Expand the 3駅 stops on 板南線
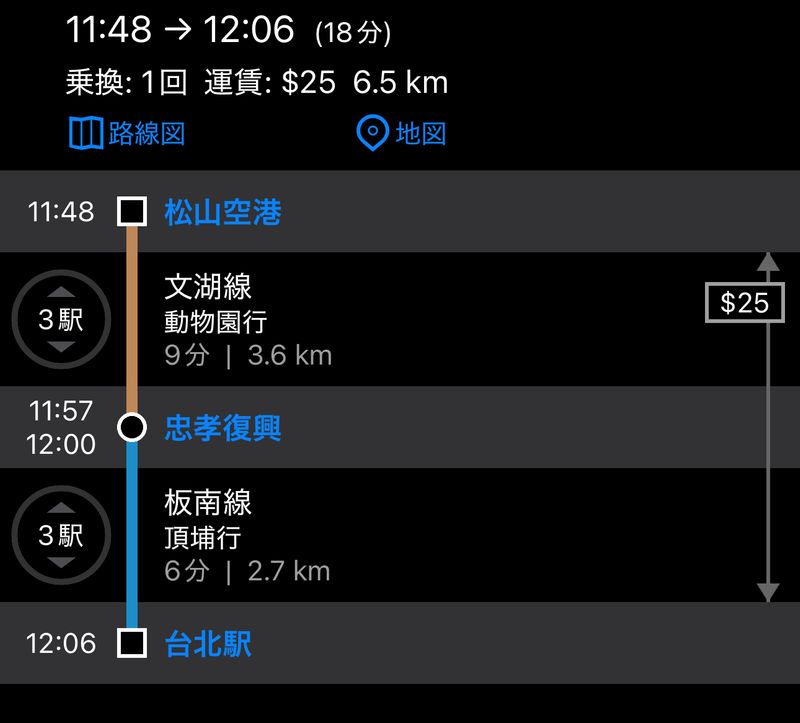Screen dimensions: 800x723 (x=60, y=535)
